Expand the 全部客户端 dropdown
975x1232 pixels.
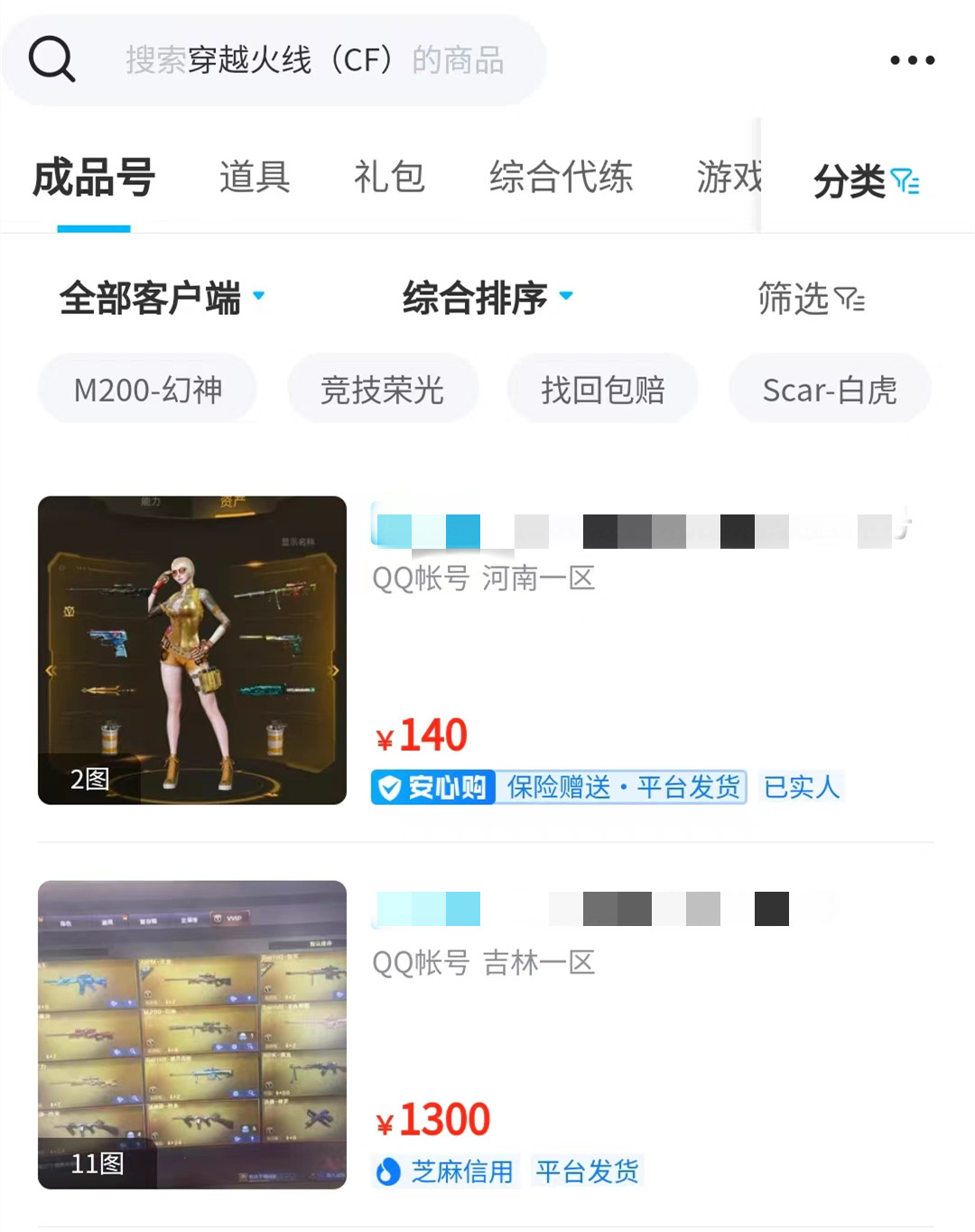162,298
